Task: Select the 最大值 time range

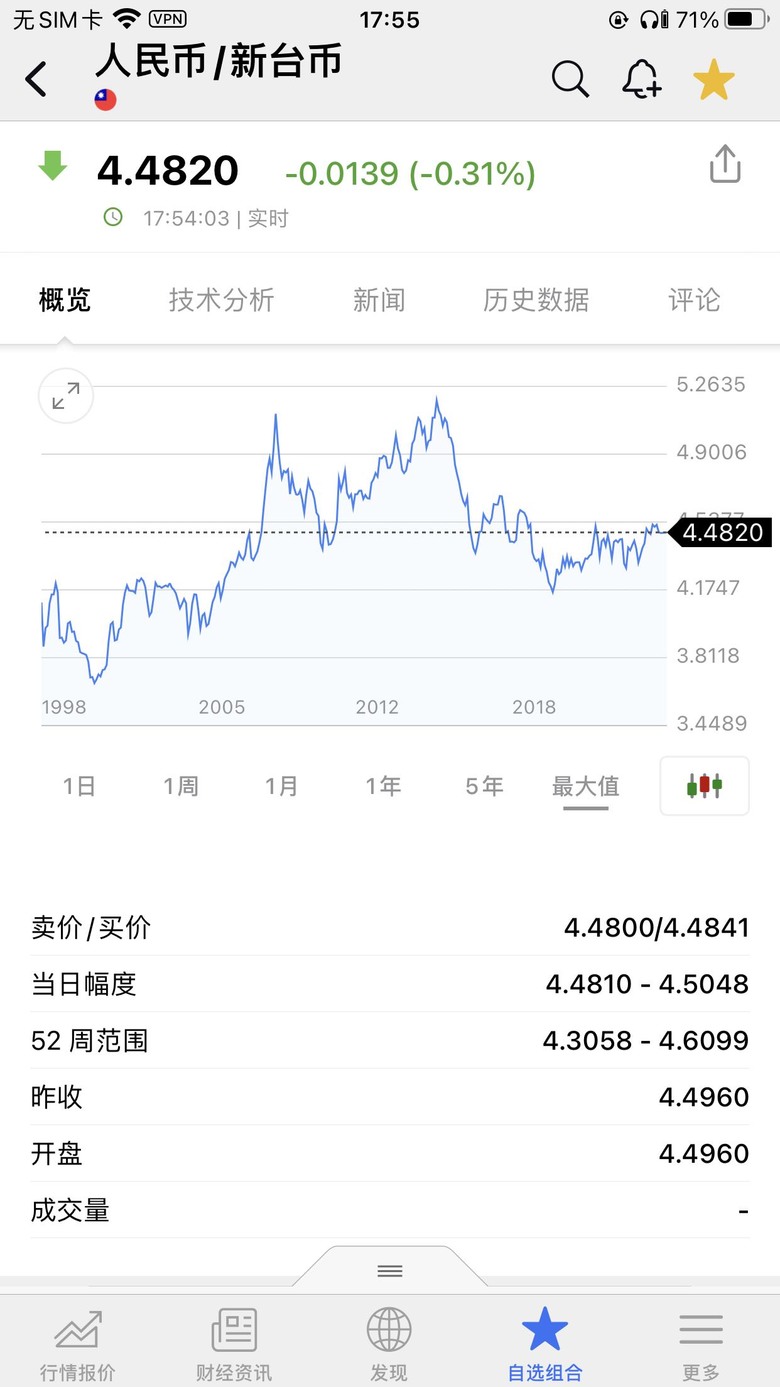Action: click(586, 786)
